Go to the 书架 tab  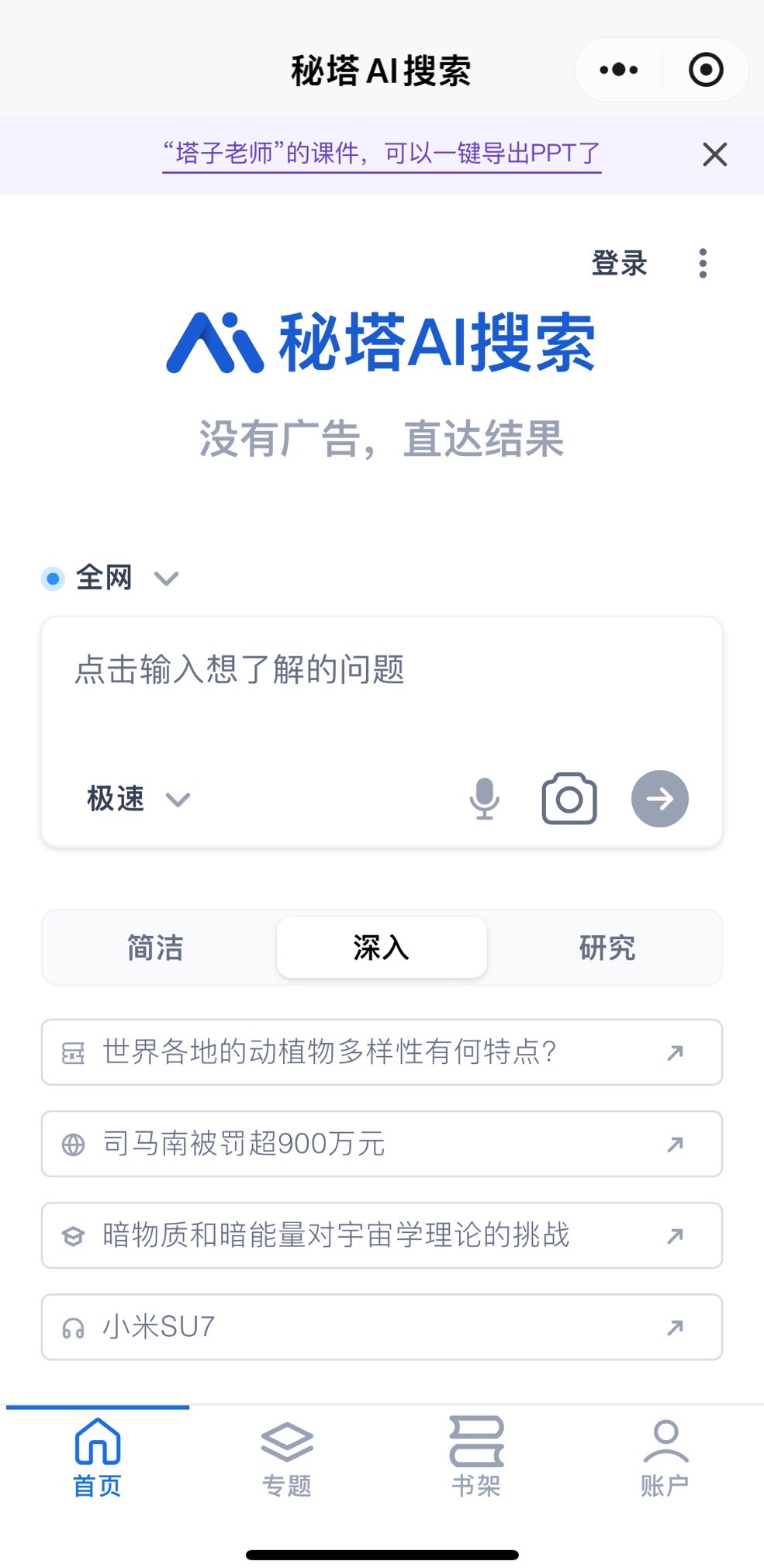tap(476, 1458)
